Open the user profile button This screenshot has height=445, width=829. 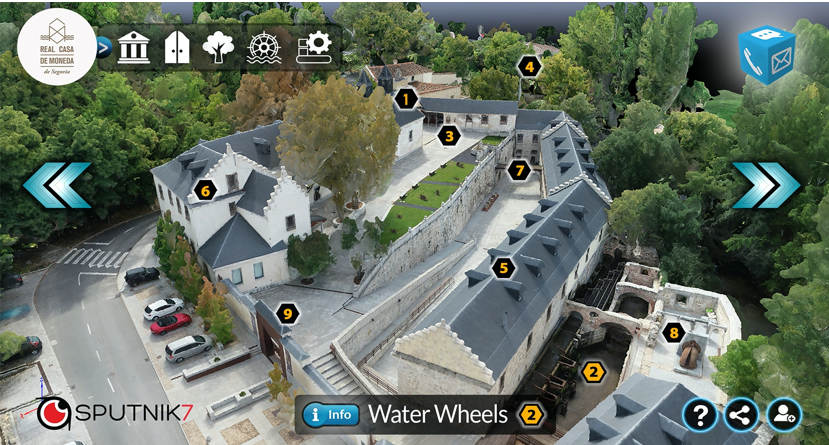[784, 414]
